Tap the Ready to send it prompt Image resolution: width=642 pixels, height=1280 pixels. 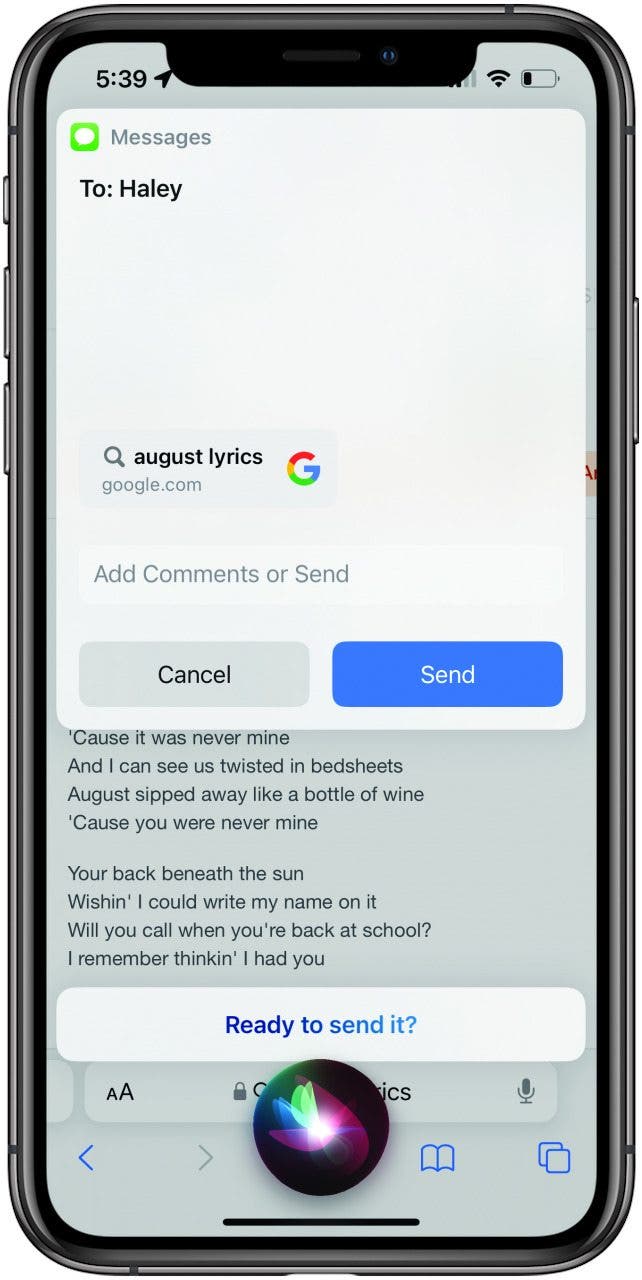(x=320, y=1025)
